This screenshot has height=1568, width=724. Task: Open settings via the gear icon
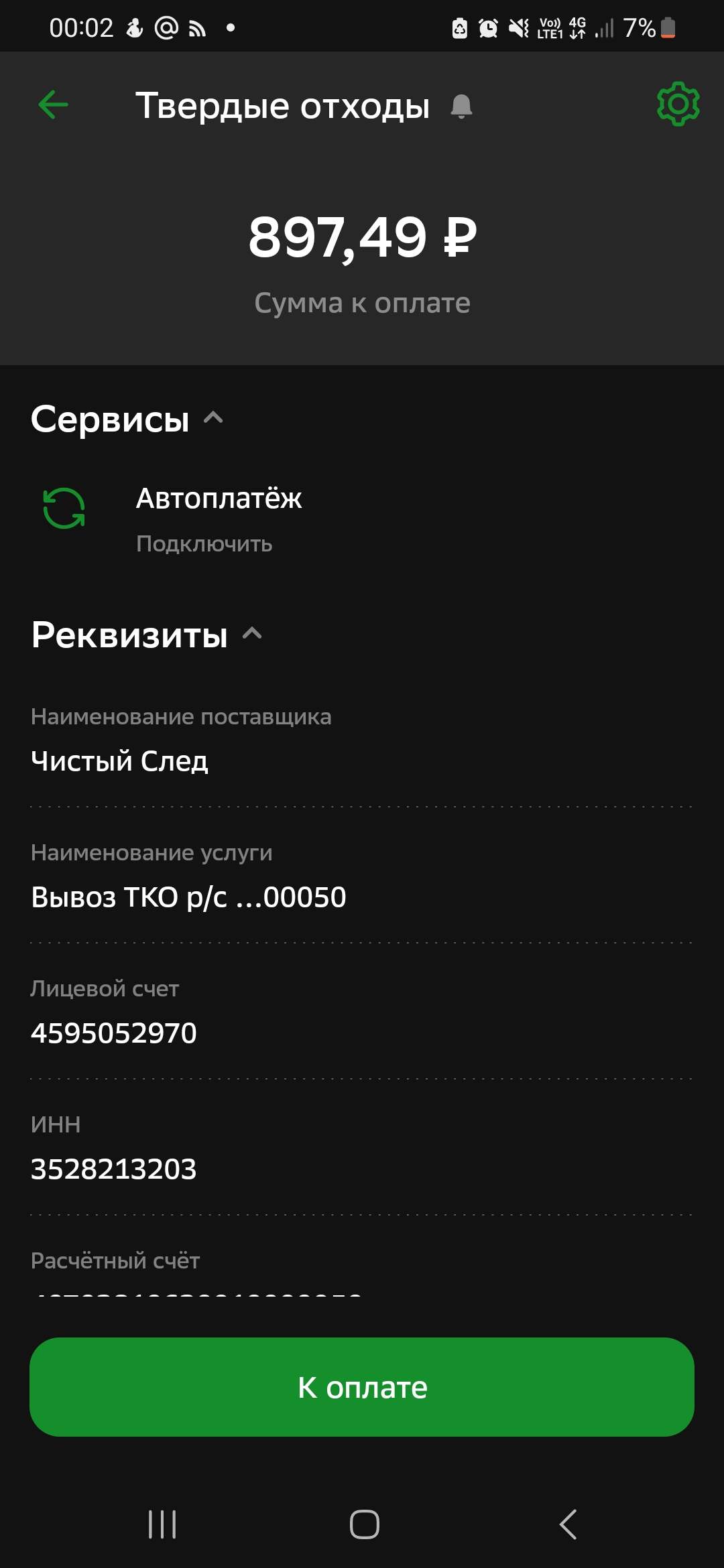(678, 104)
